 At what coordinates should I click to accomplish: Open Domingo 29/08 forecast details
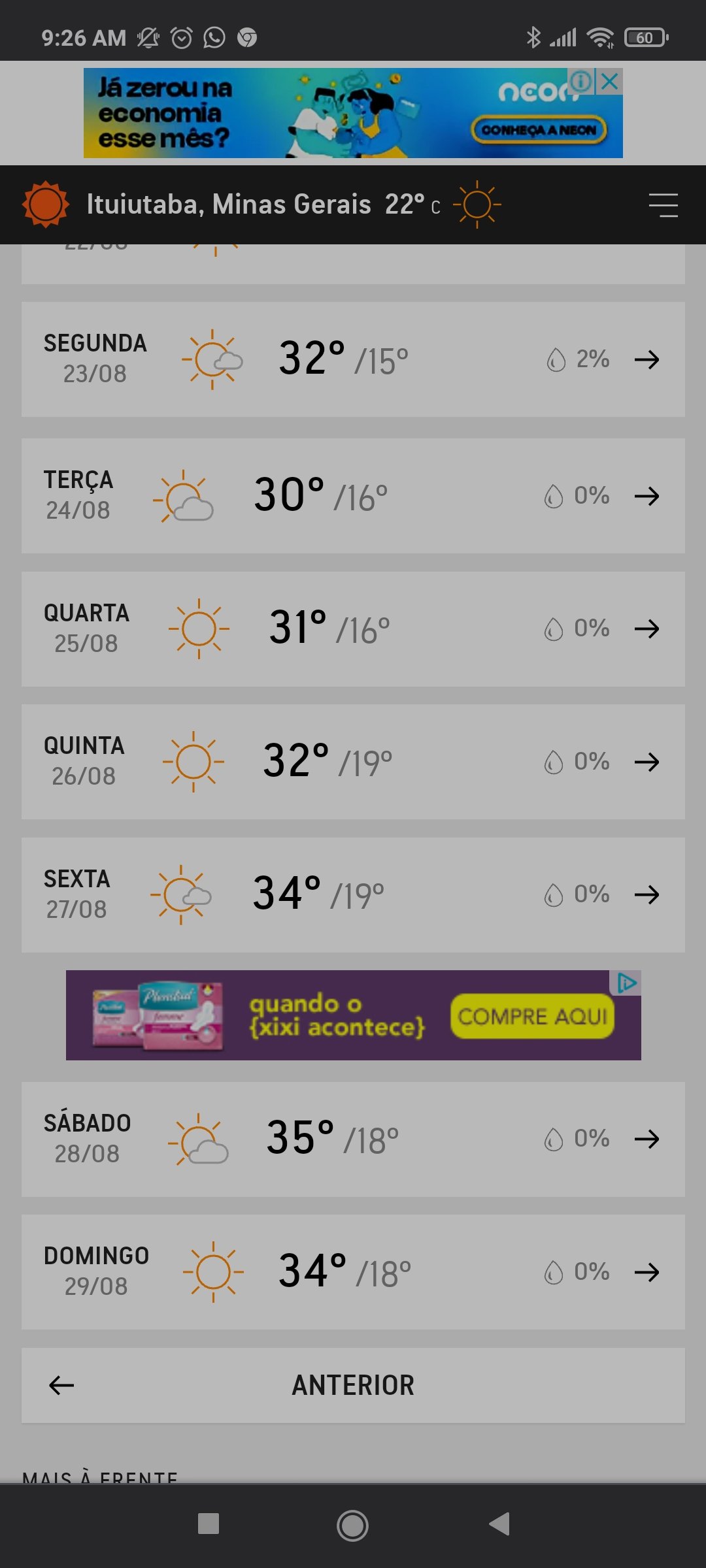coord(353,1272)
